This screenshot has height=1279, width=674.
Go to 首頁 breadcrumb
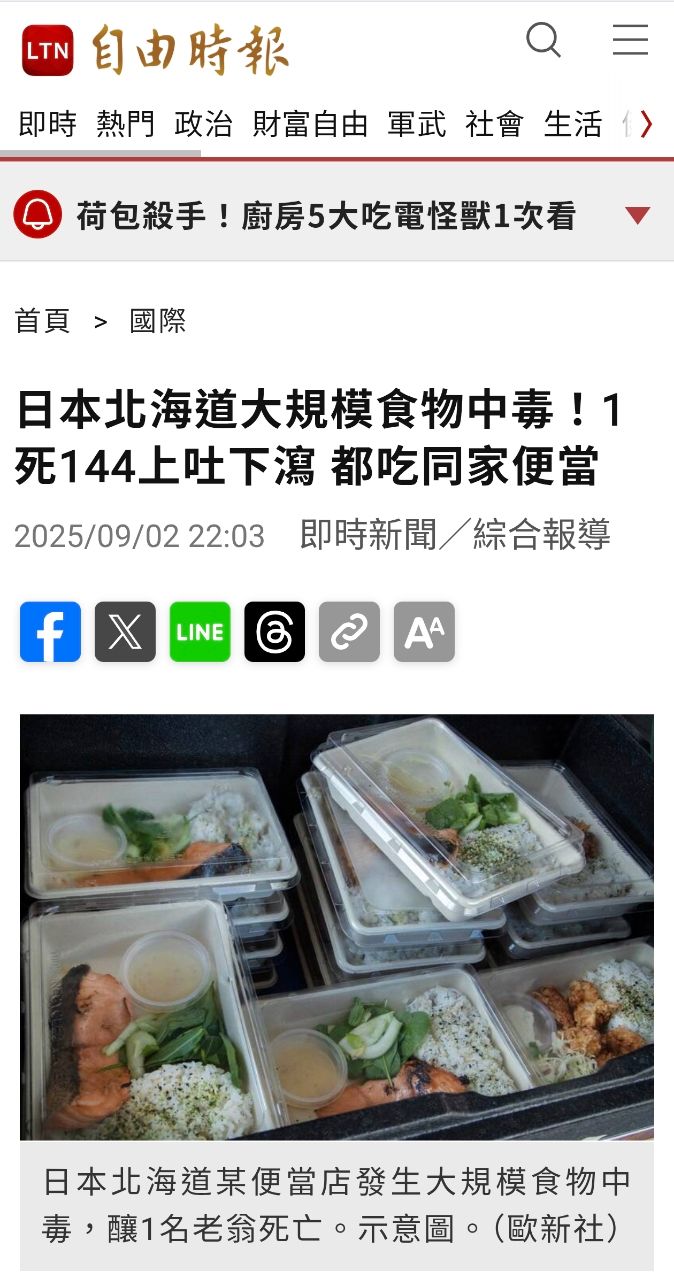tap(42, 321)
